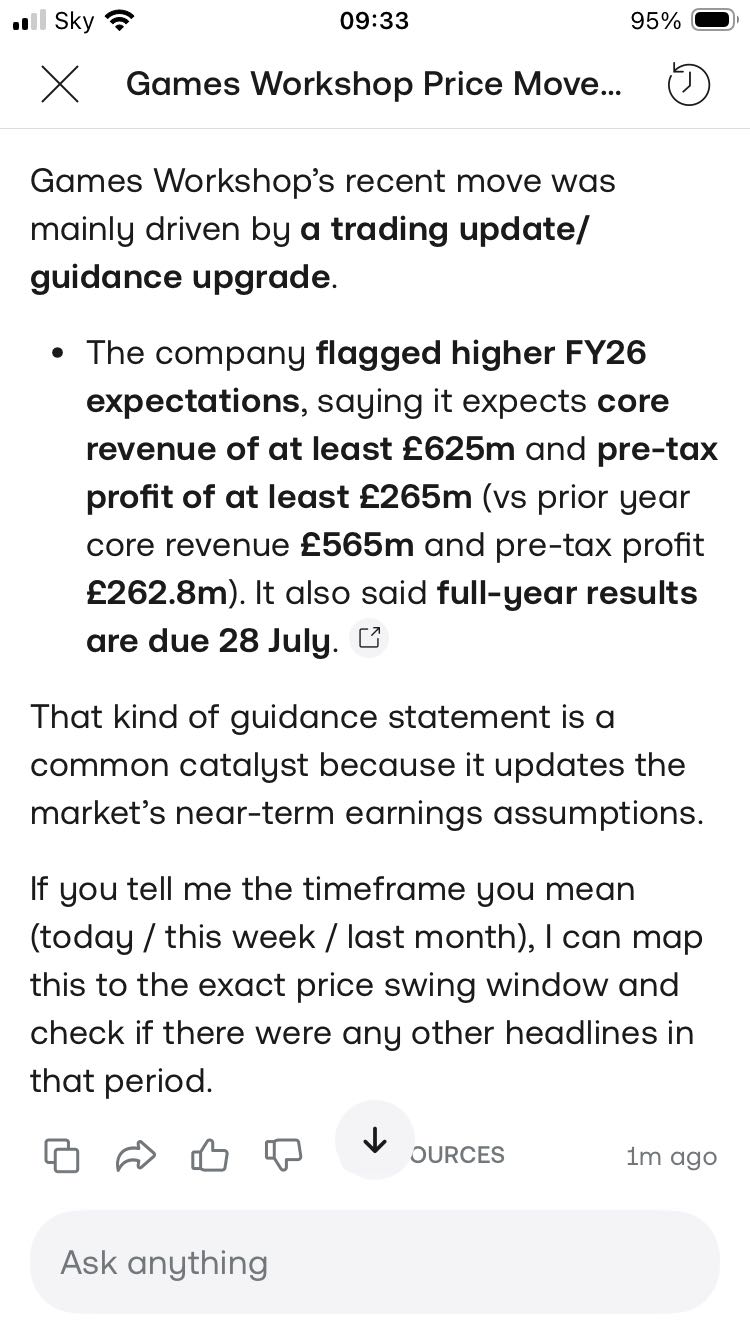Give the response a thumbs up
Screen dimensions: 750x1334
click(209, 1156)
